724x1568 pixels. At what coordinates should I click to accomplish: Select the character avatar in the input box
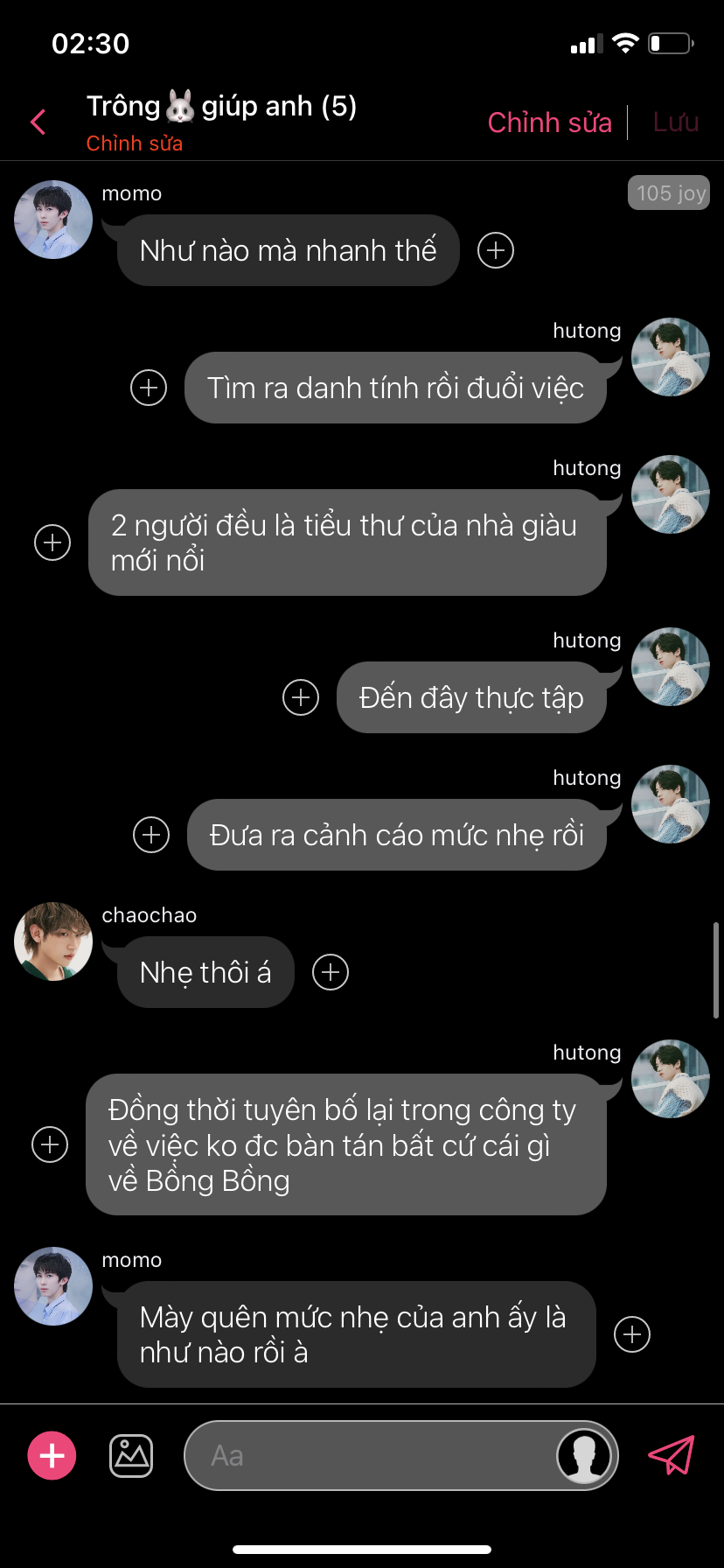click(x=583, y=1456)
